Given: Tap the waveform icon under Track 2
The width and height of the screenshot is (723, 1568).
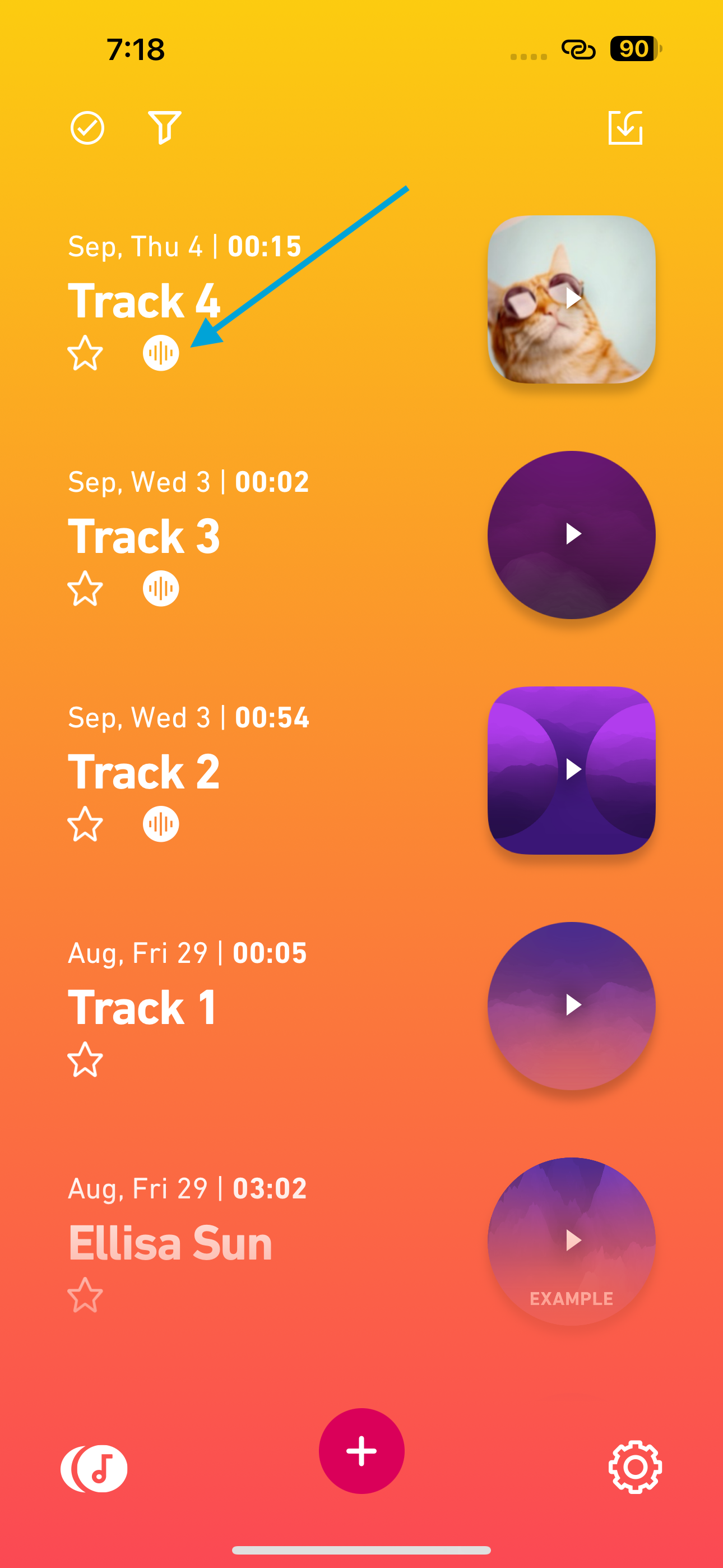Looking at the screenshot, I should [161, 824].
